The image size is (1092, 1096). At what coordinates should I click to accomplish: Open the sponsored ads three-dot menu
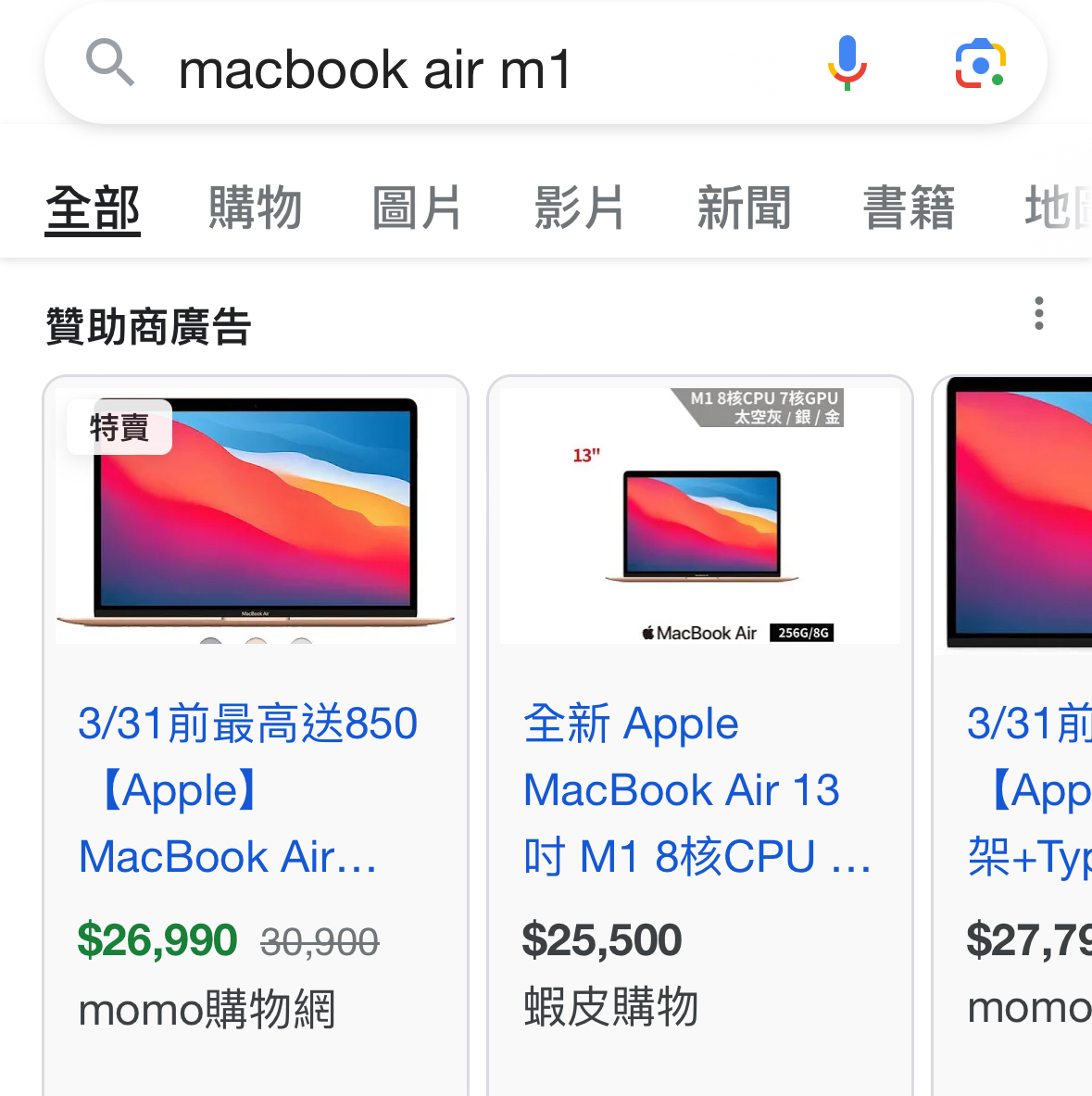point(1039,313)
